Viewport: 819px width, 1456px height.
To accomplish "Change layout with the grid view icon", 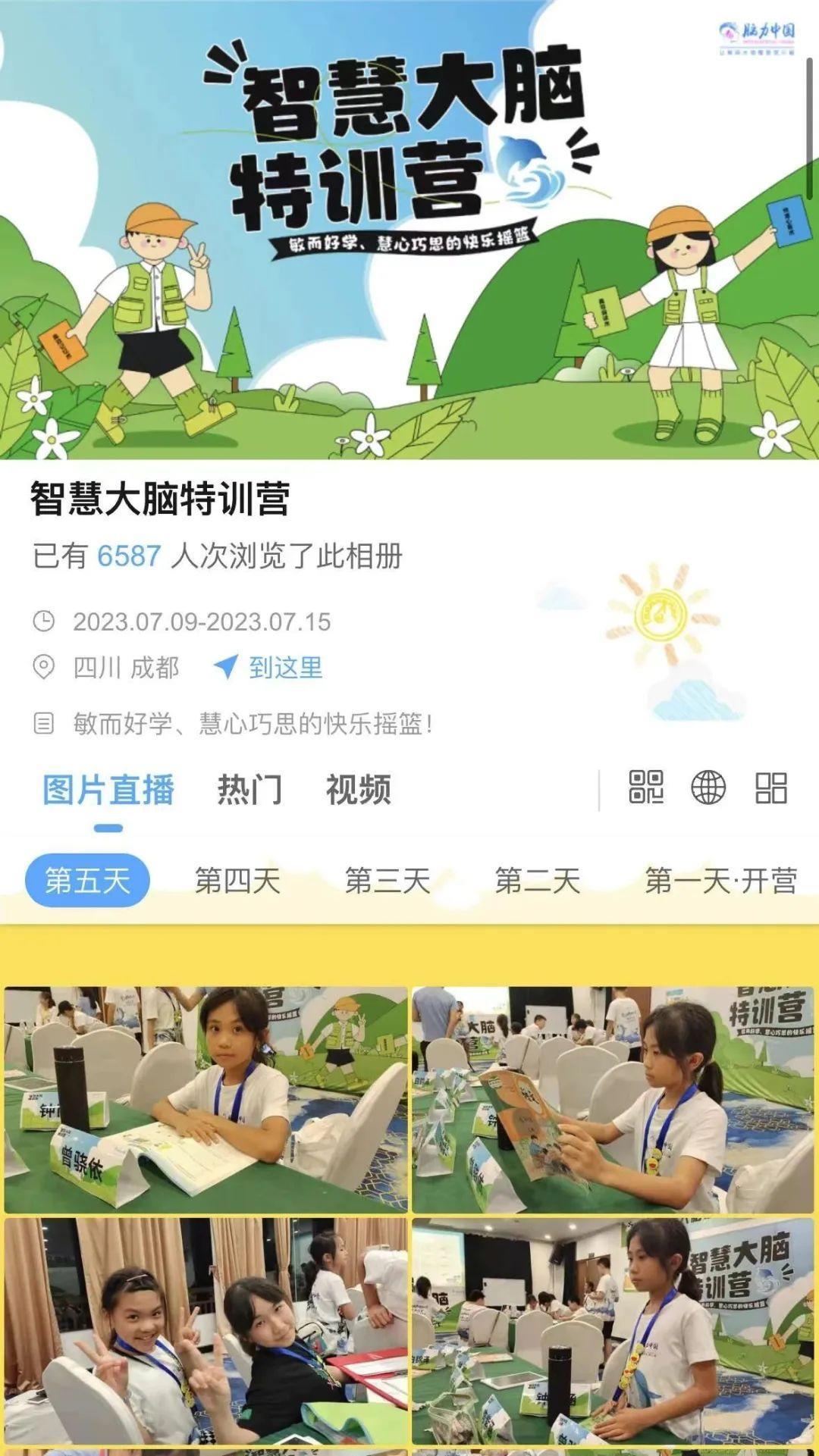I will point(771,787).
